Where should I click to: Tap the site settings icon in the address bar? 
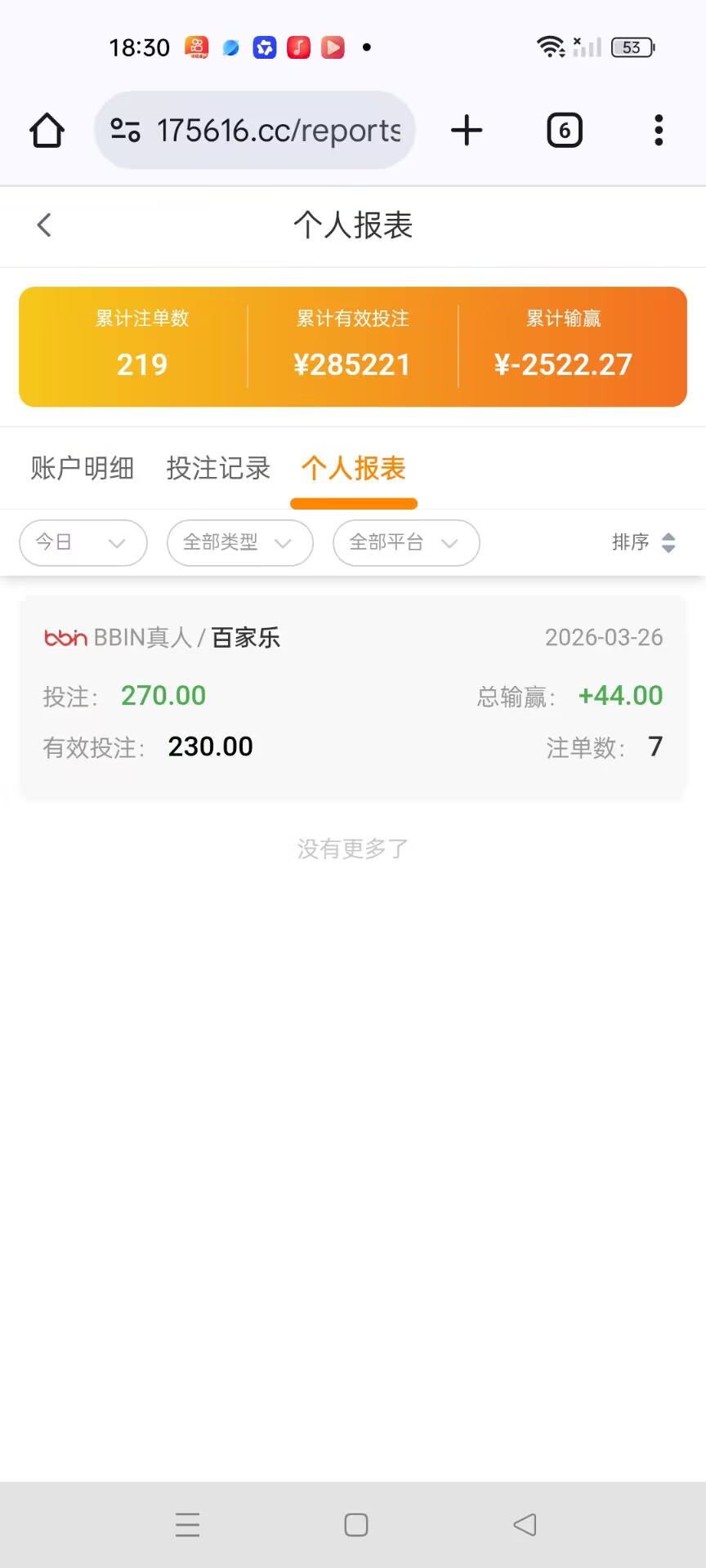(x=124, y=130)
